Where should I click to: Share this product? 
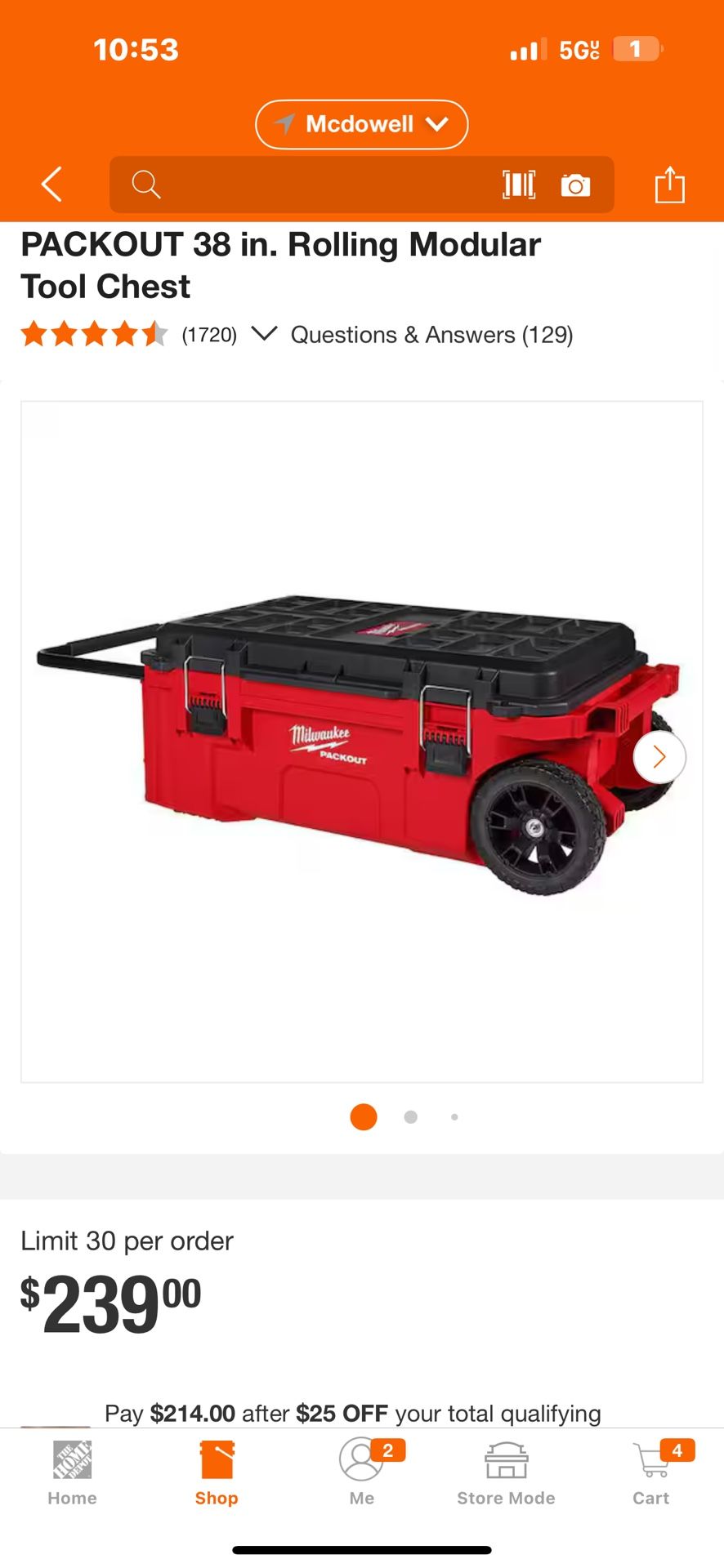pos(669,184)
